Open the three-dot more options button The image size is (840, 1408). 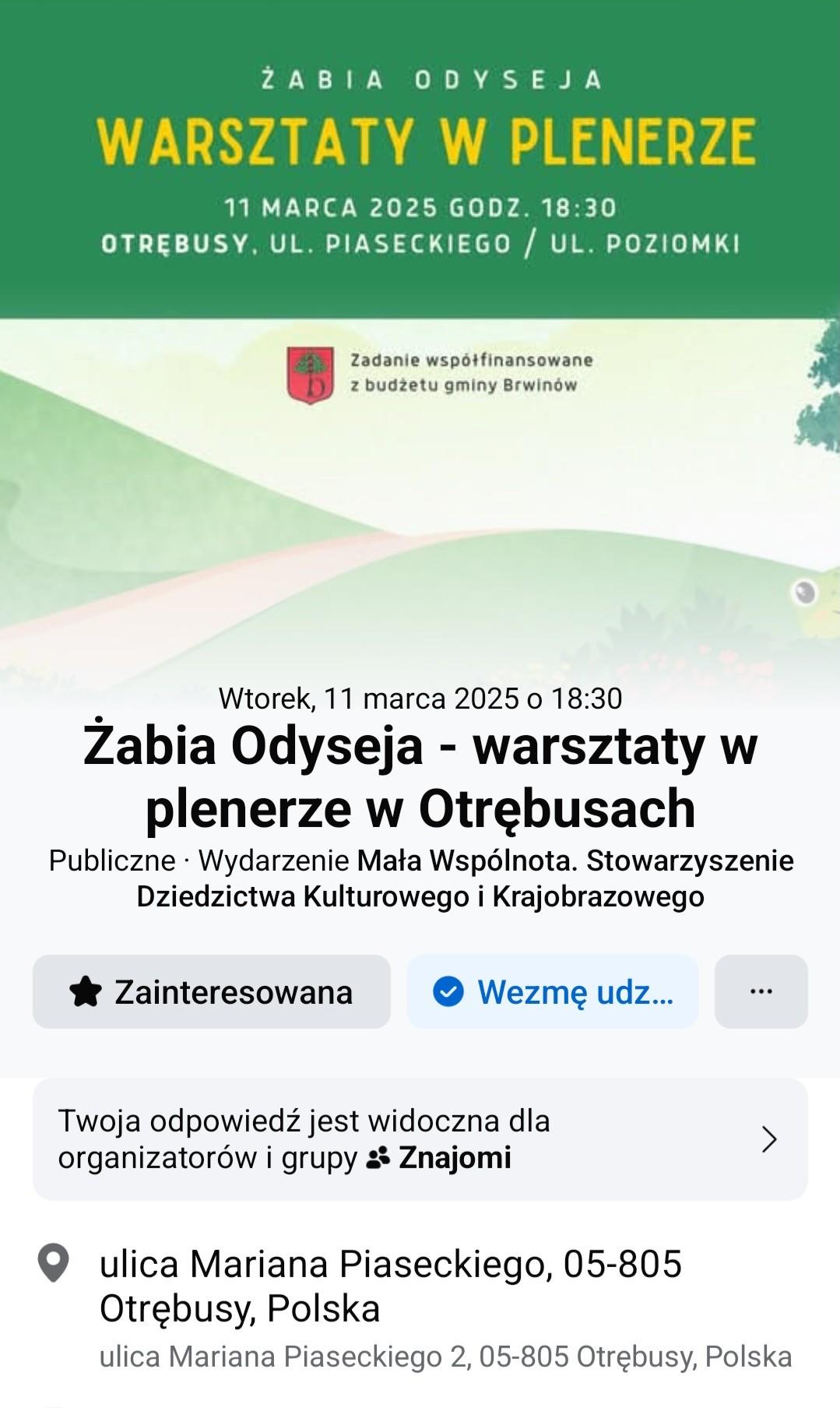point(761,991)
